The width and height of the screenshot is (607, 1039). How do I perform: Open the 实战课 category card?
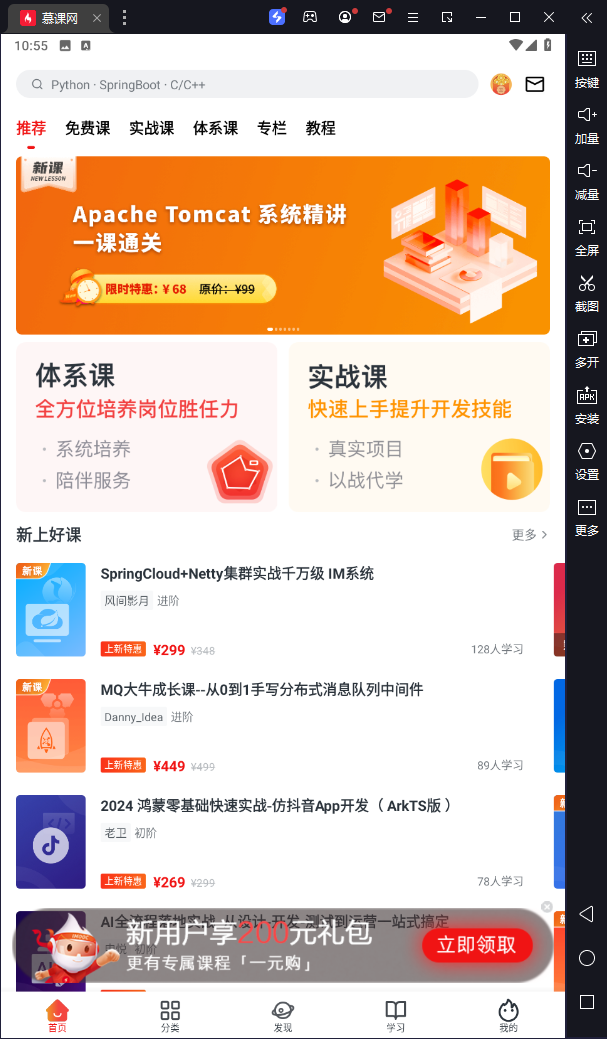click(419, 427)
